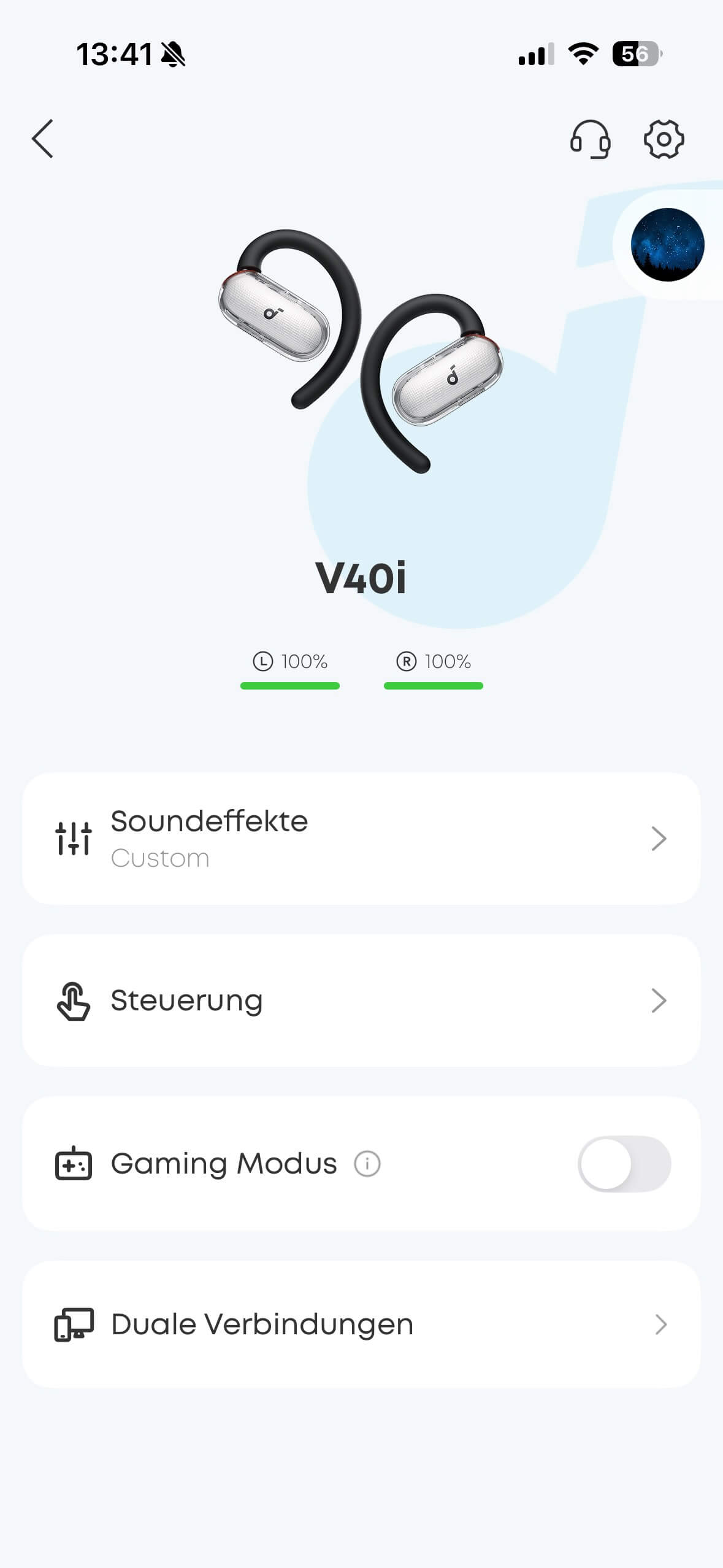The image size is (723, 1568).
Task: Toggle Gaming Modus on
Action: click(x=624, y=1164)
